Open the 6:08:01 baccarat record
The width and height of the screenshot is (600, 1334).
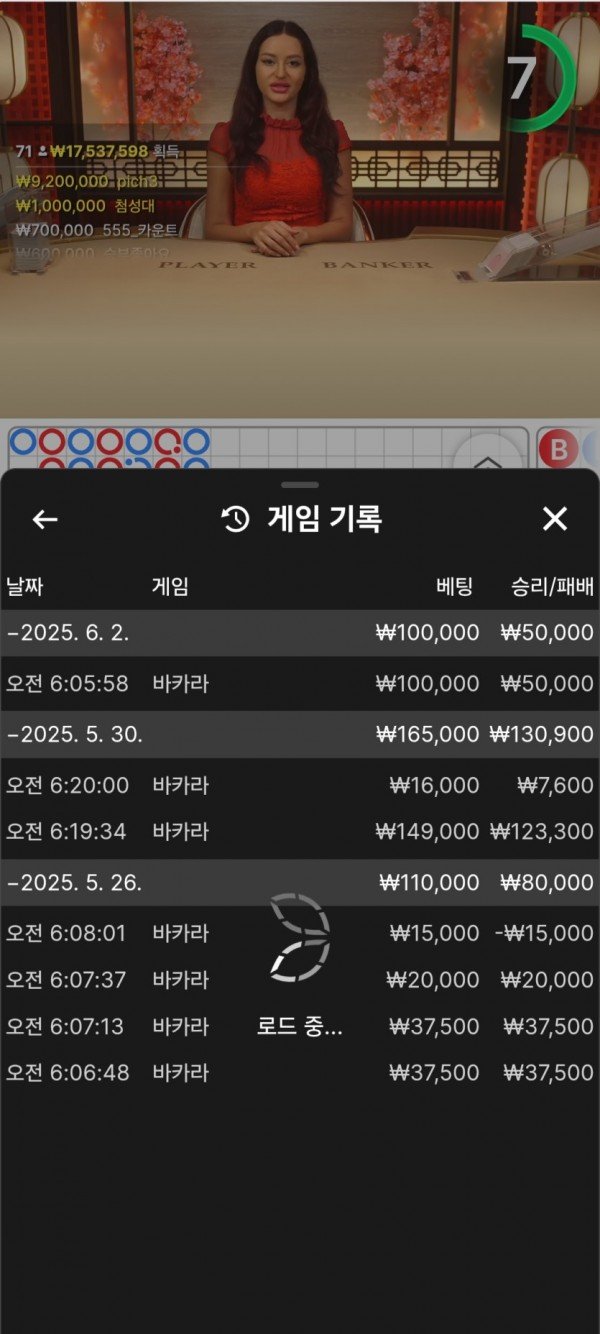pos(300,933)
